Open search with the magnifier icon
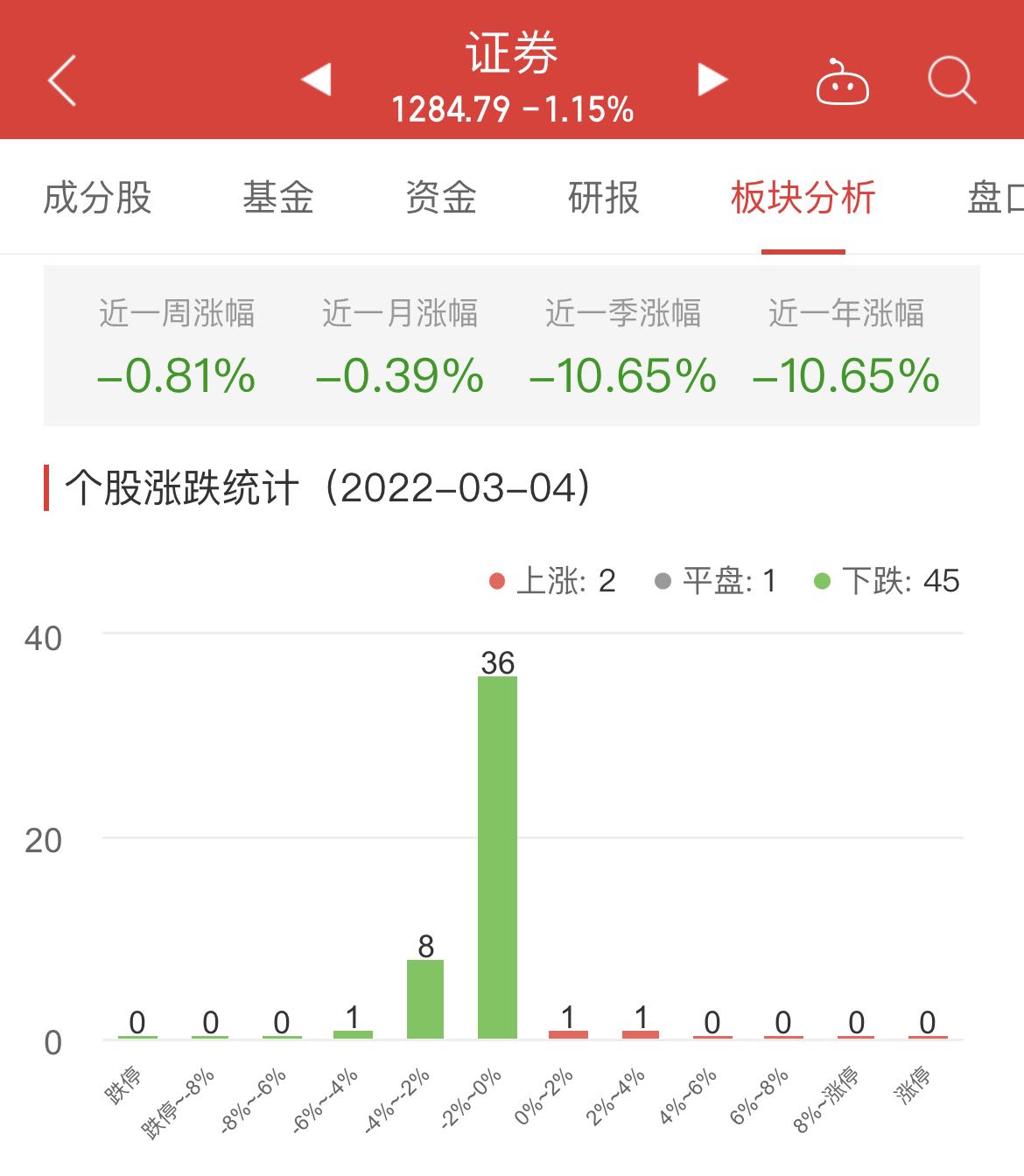Screen dimensions: 1024x1176 click(951, 80)
